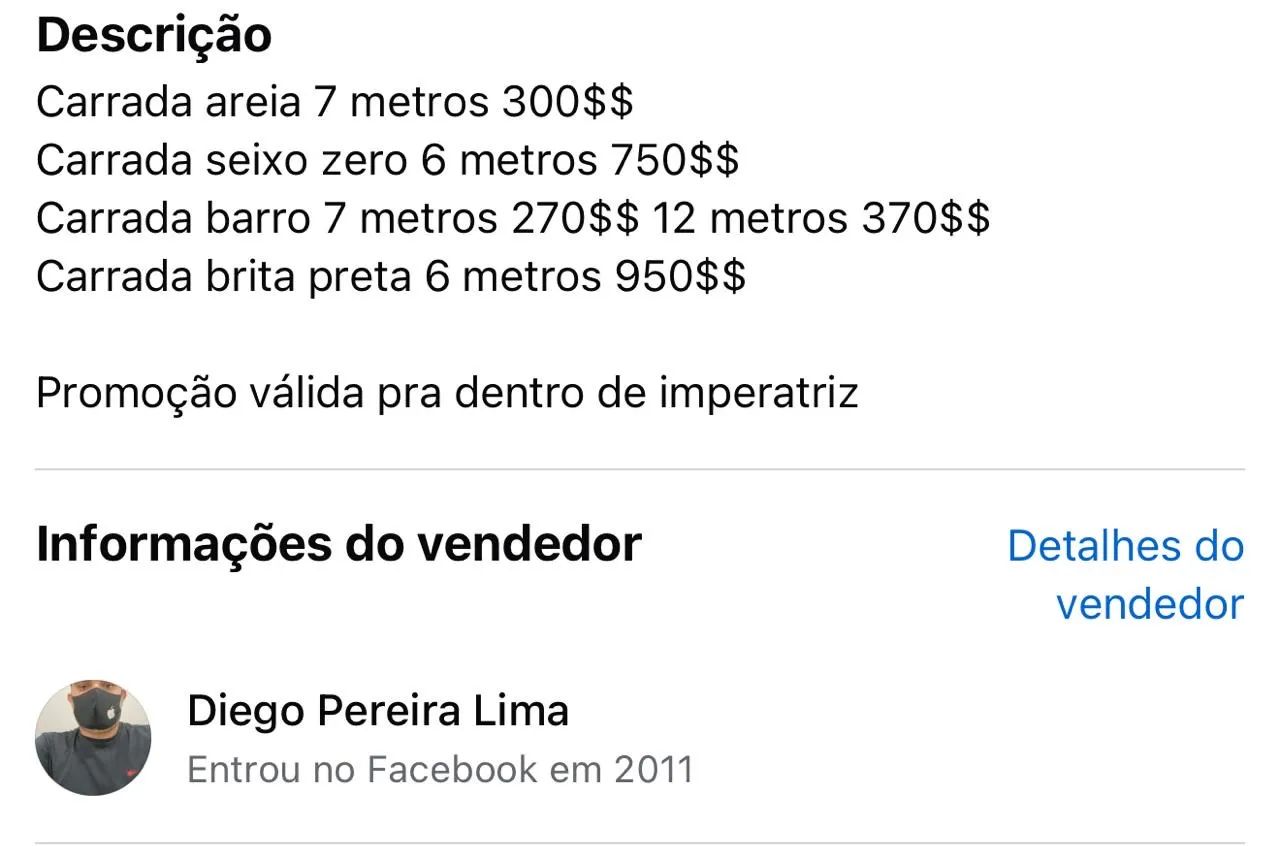The height and width of the screenshot is (846, 1280).
Task: Open Diego Pereira Lima's seller profile
Action: [378, 711]
